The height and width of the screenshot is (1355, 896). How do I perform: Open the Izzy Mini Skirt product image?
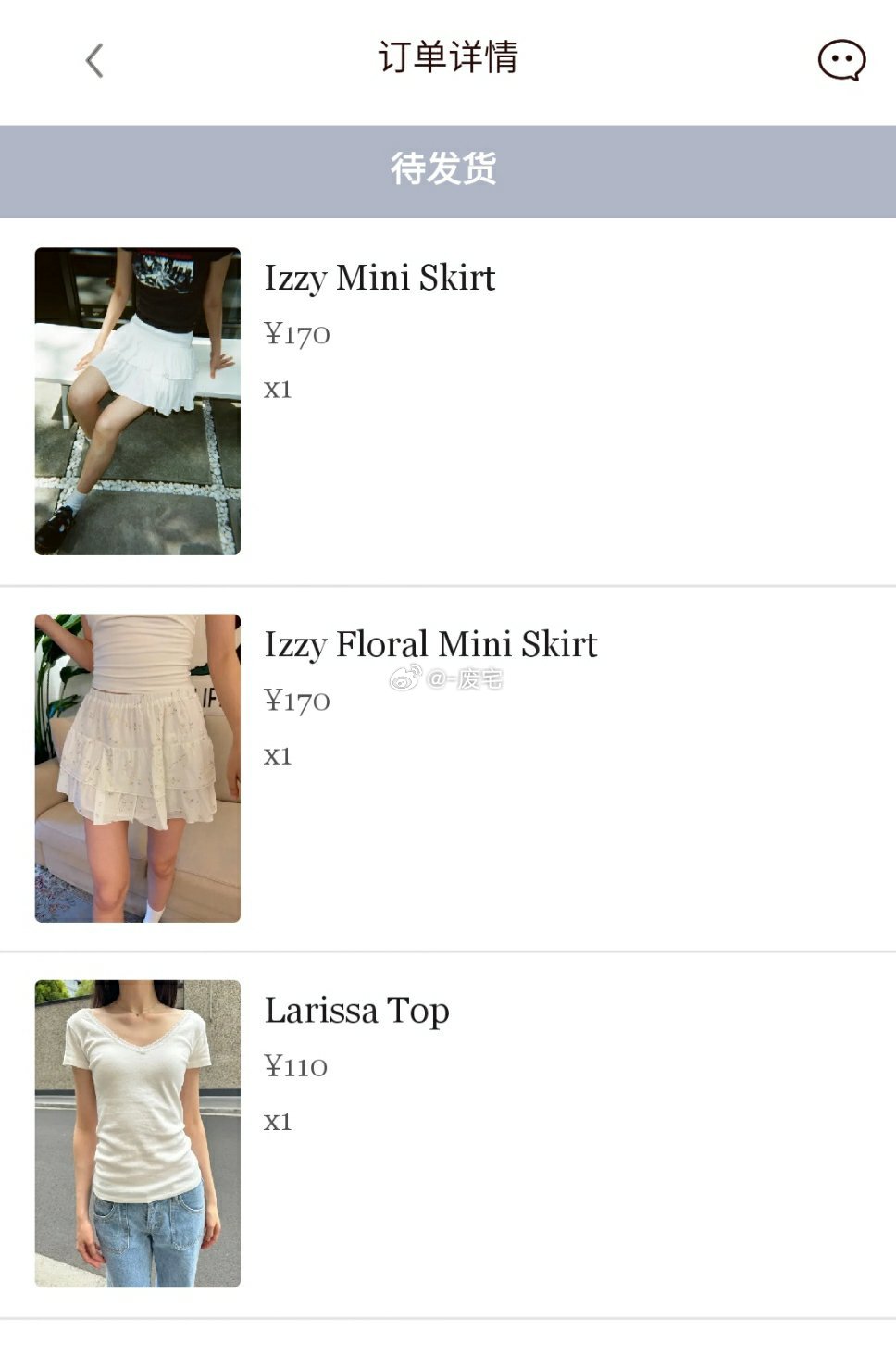(x=138, y=401)
